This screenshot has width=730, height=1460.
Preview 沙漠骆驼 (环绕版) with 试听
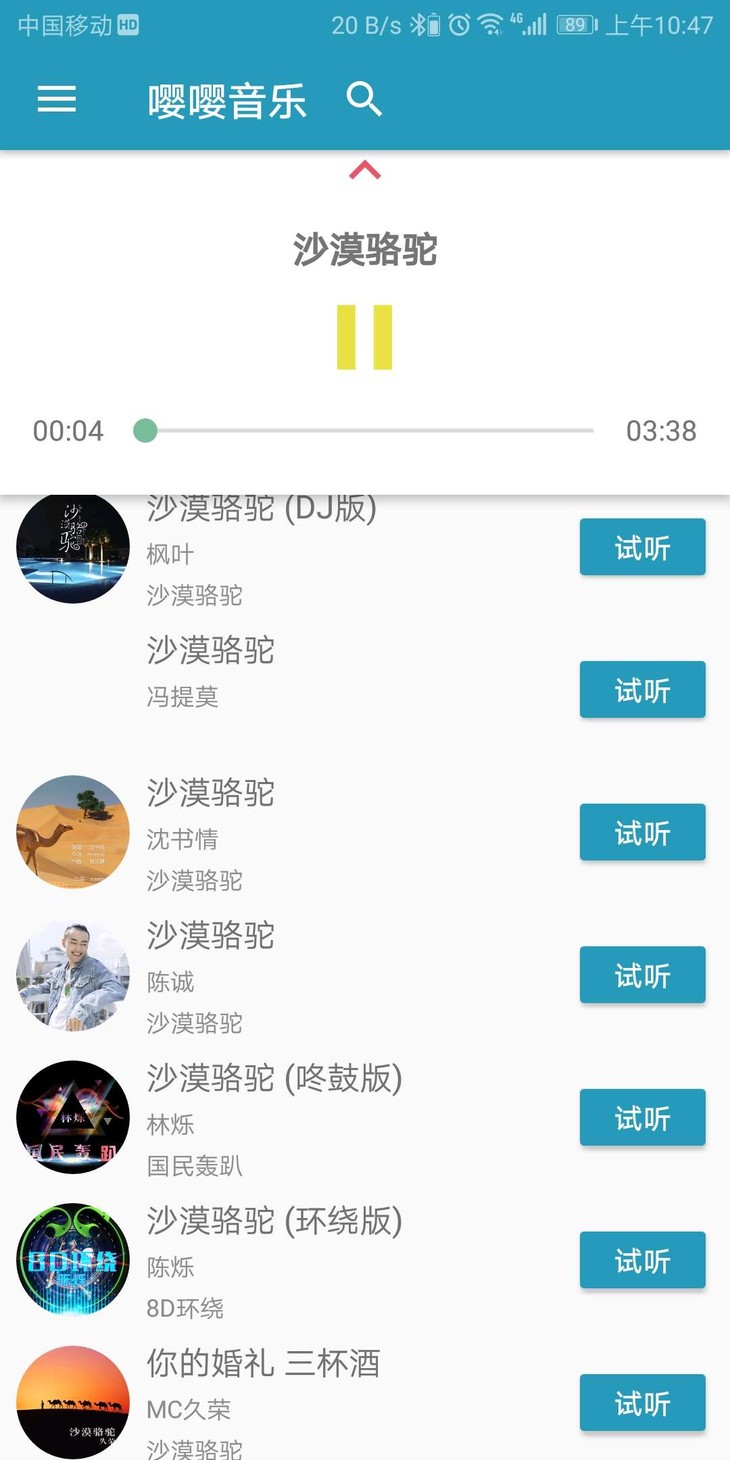(x=642, y=1260)
